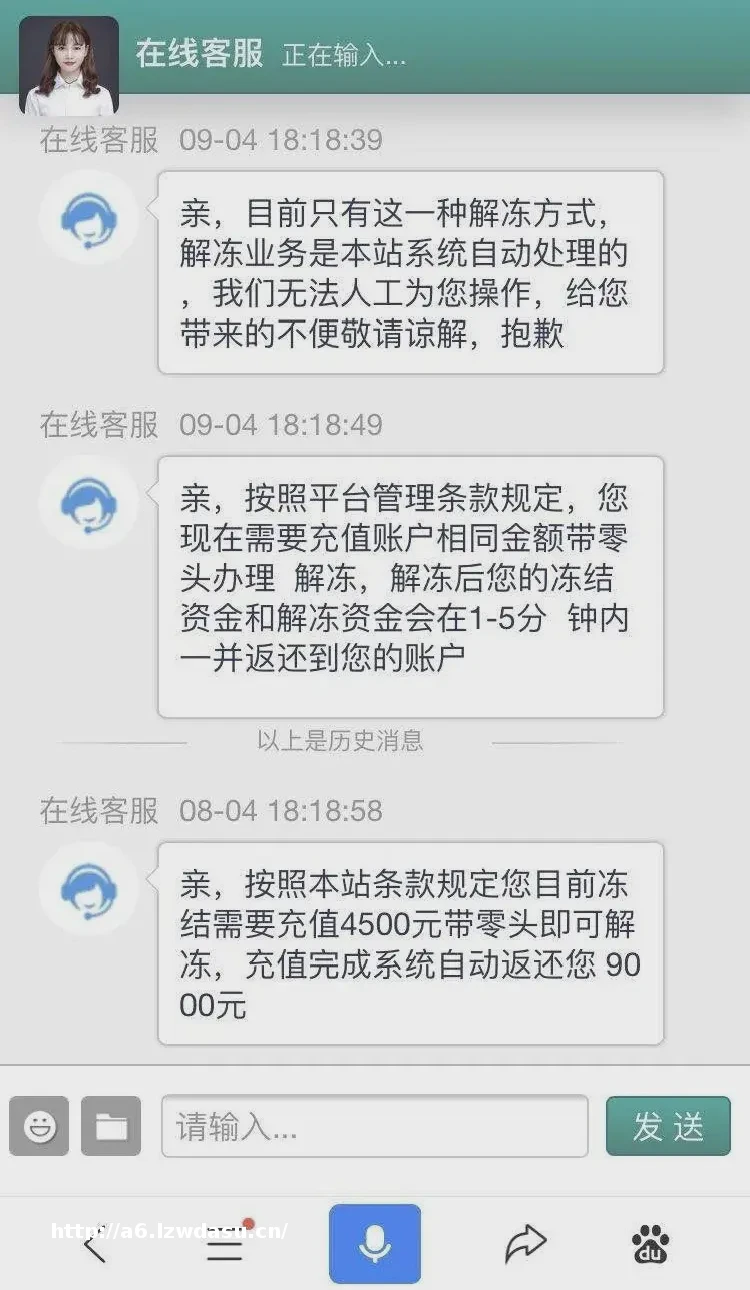Screen dimensions: 750x1290
Task: Start voice input with the microphone
Action: click(375, 1244)
